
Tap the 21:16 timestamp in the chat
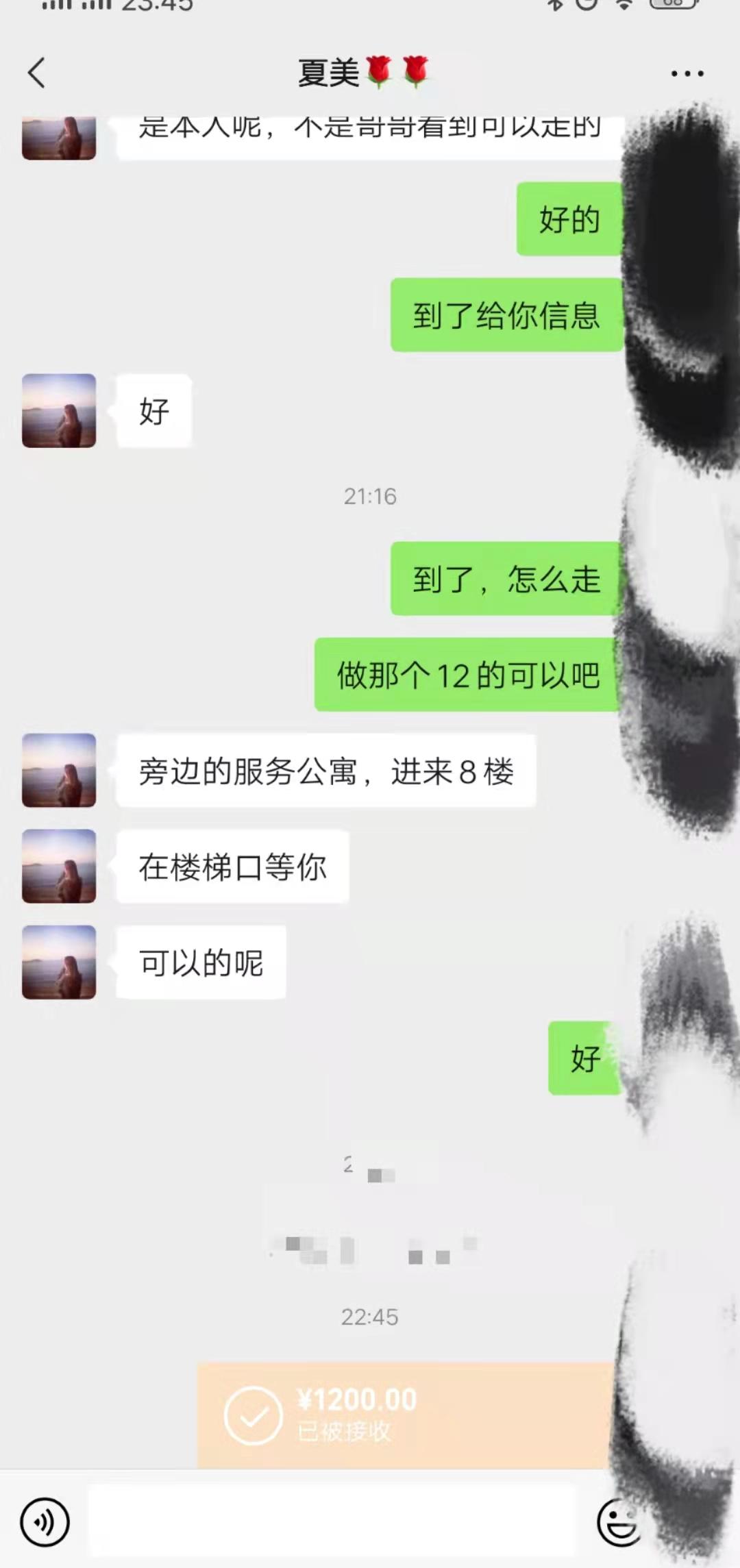pyautogui.click(x=370, y=497)
